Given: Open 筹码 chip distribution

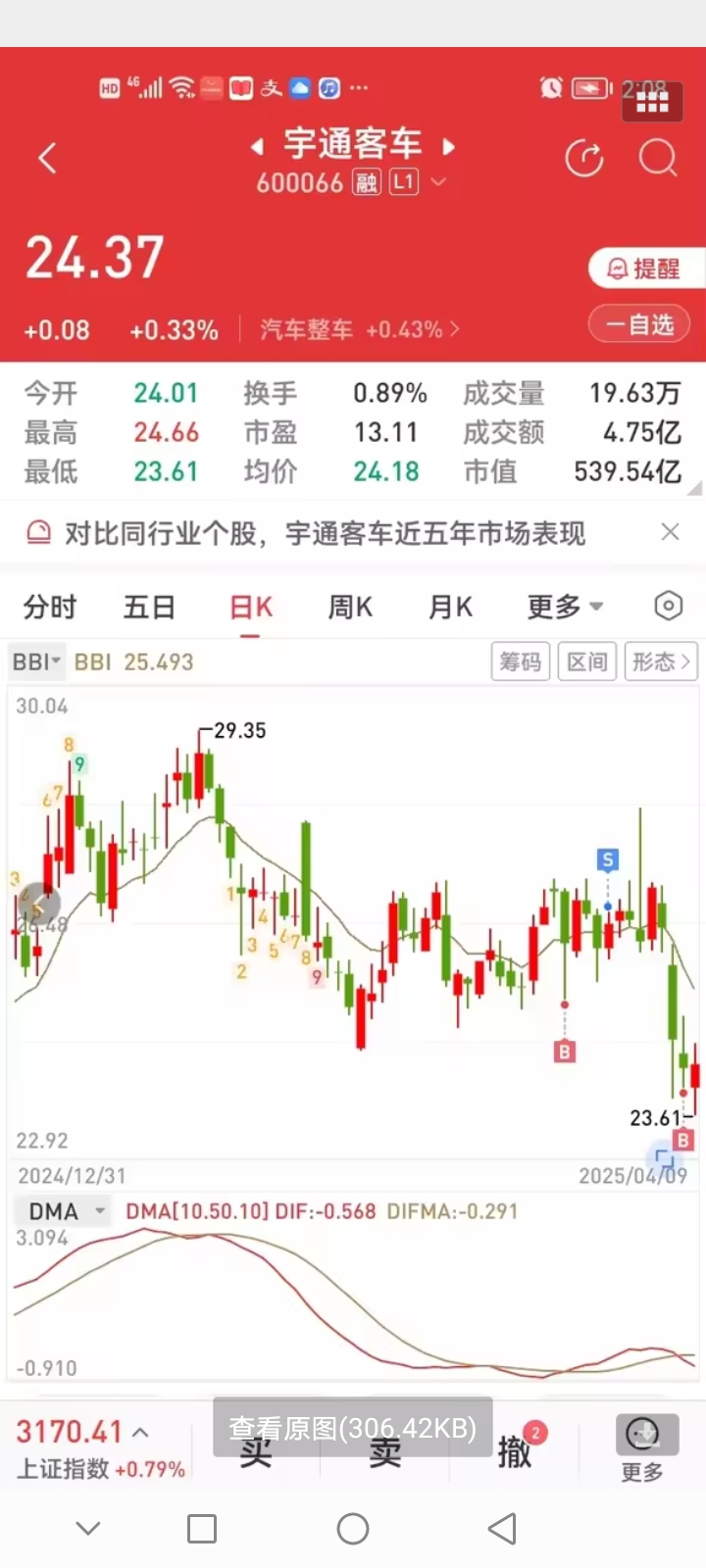Looking at the screenshot, I should (521, 662).
